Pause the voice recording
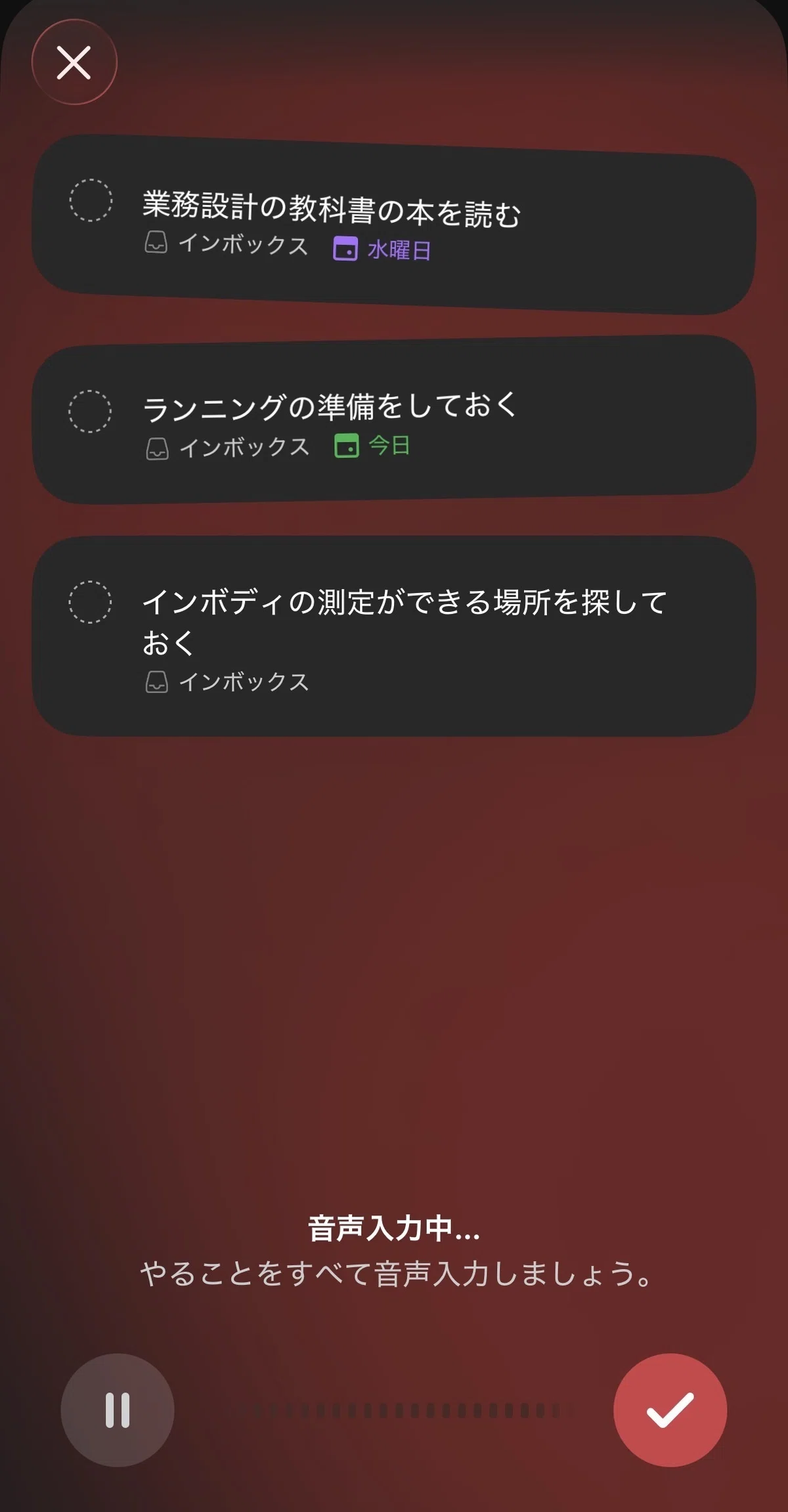The width and height of the screenshot is (788, 1512). tap(118, 1410)
